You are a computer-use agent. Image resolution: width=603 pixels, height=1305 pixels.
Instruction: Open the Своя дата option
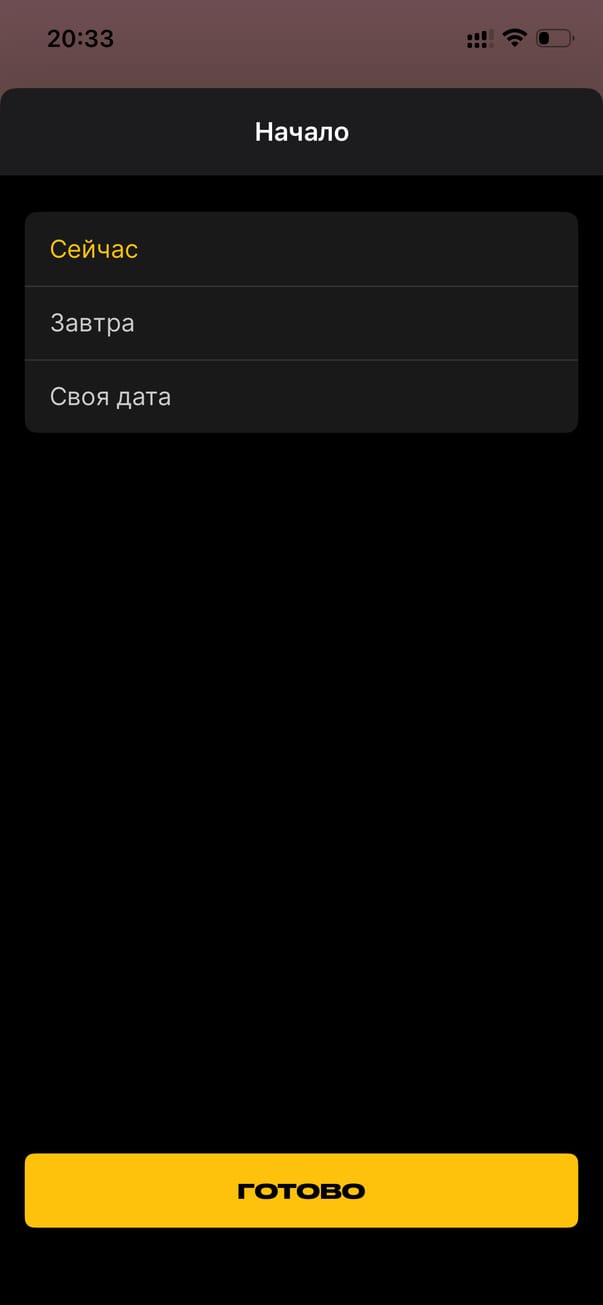pyautogui.click(x=300, y=397)
